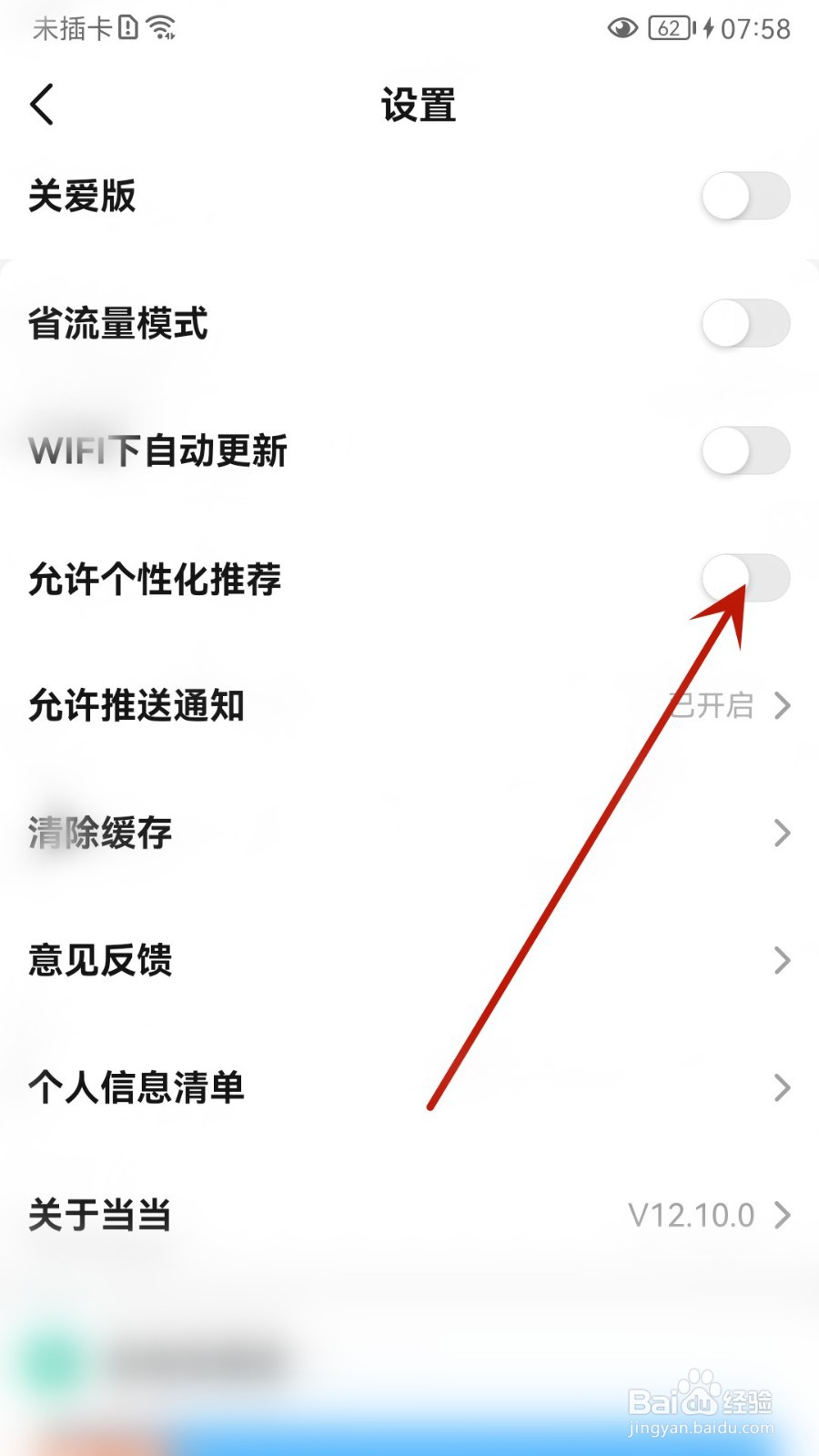
Task: Enable the 关爱版 switch
Action: pyautogui.click(x=744, y=197)
